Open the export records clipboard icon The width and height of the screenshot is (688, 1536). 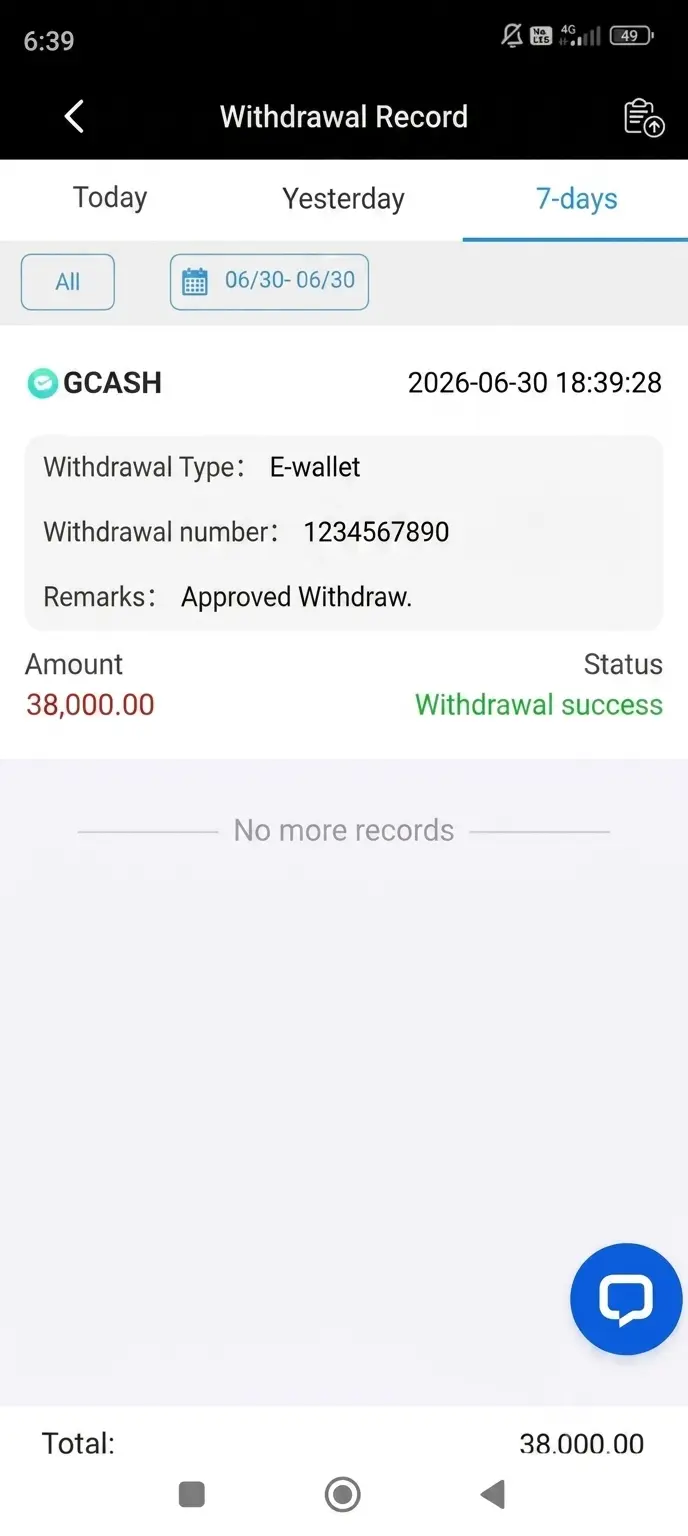(x=644, y=117)
